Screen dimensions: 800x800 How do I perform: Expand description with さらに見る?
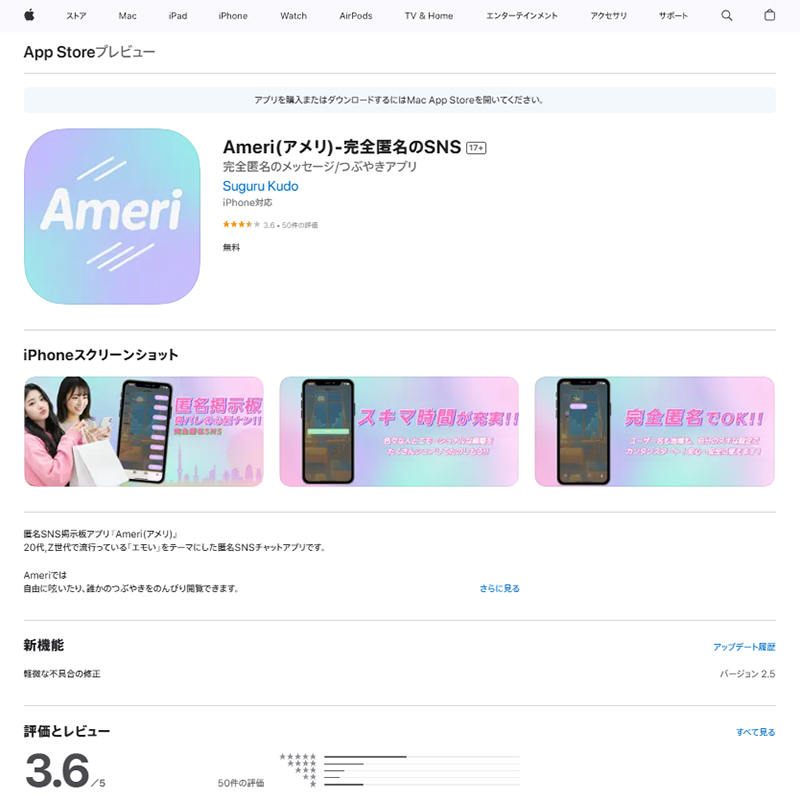coord(499,589)
